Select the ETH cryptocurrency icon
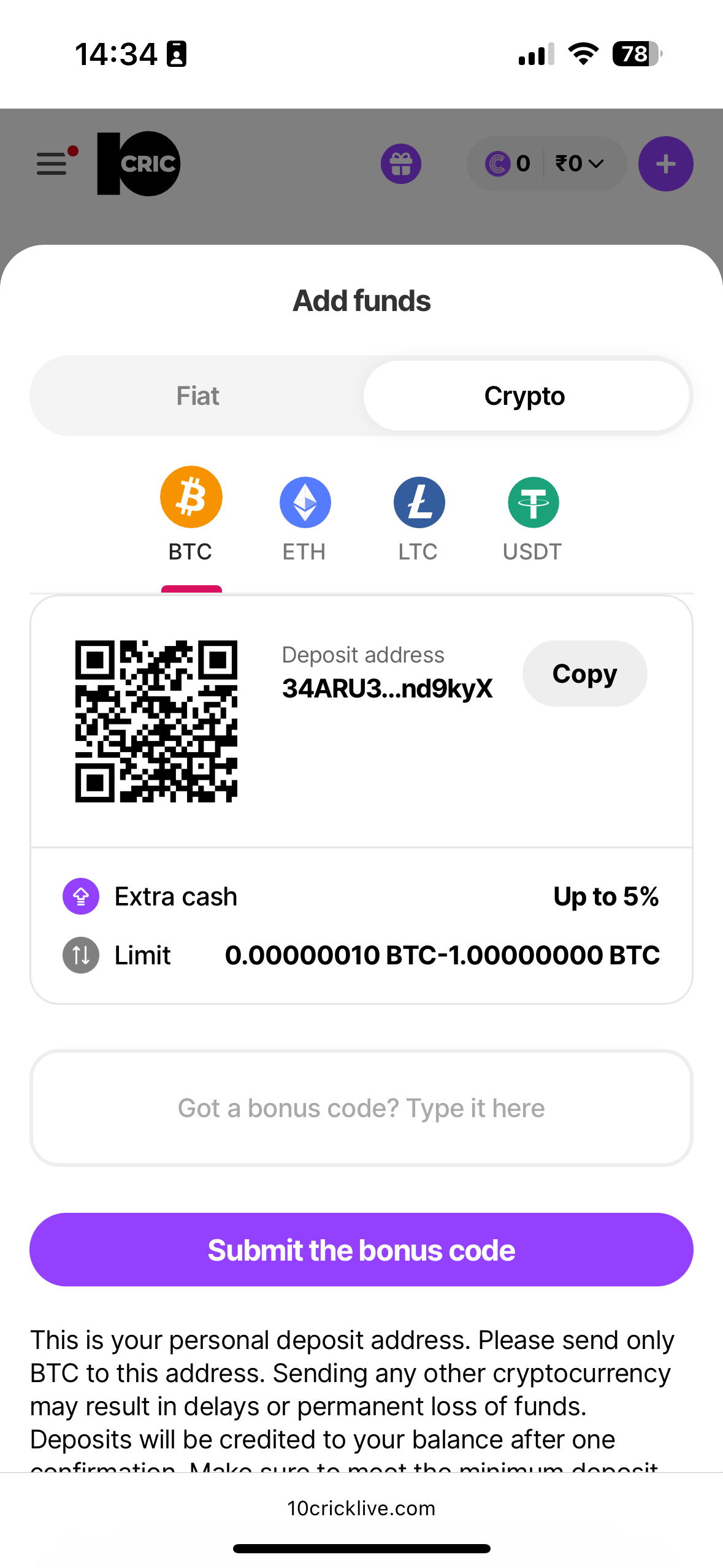 point(305,502)
